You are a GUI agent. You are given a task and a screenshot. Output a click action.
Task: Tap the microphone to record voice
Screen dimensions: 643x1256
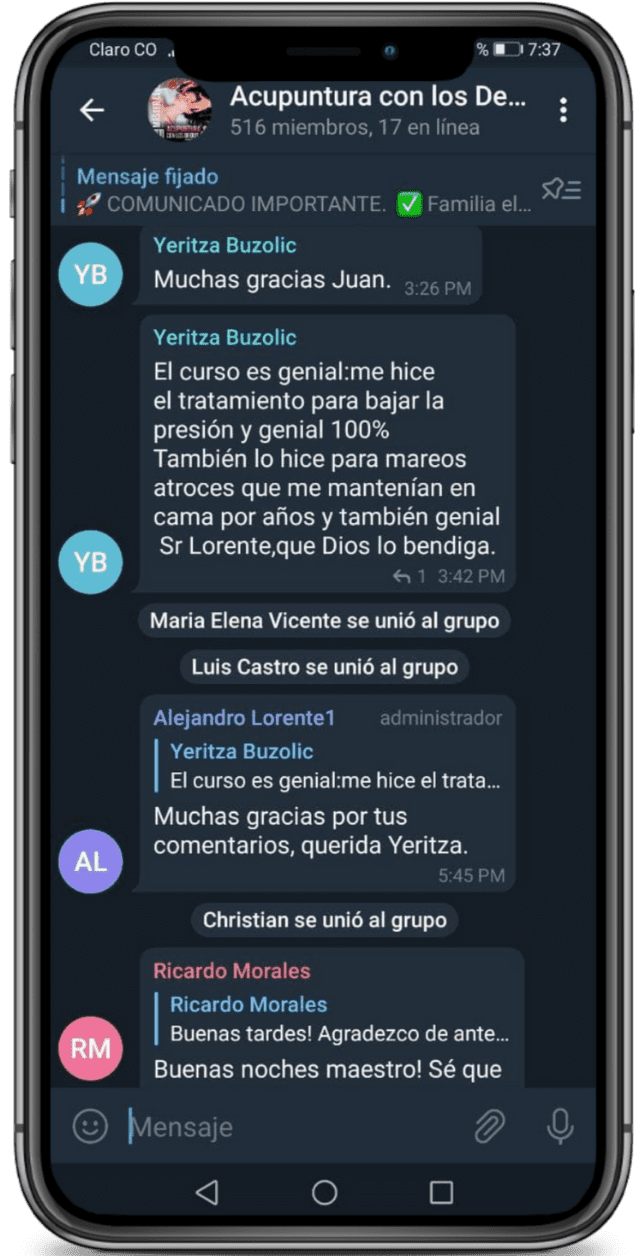(560, 1127)
